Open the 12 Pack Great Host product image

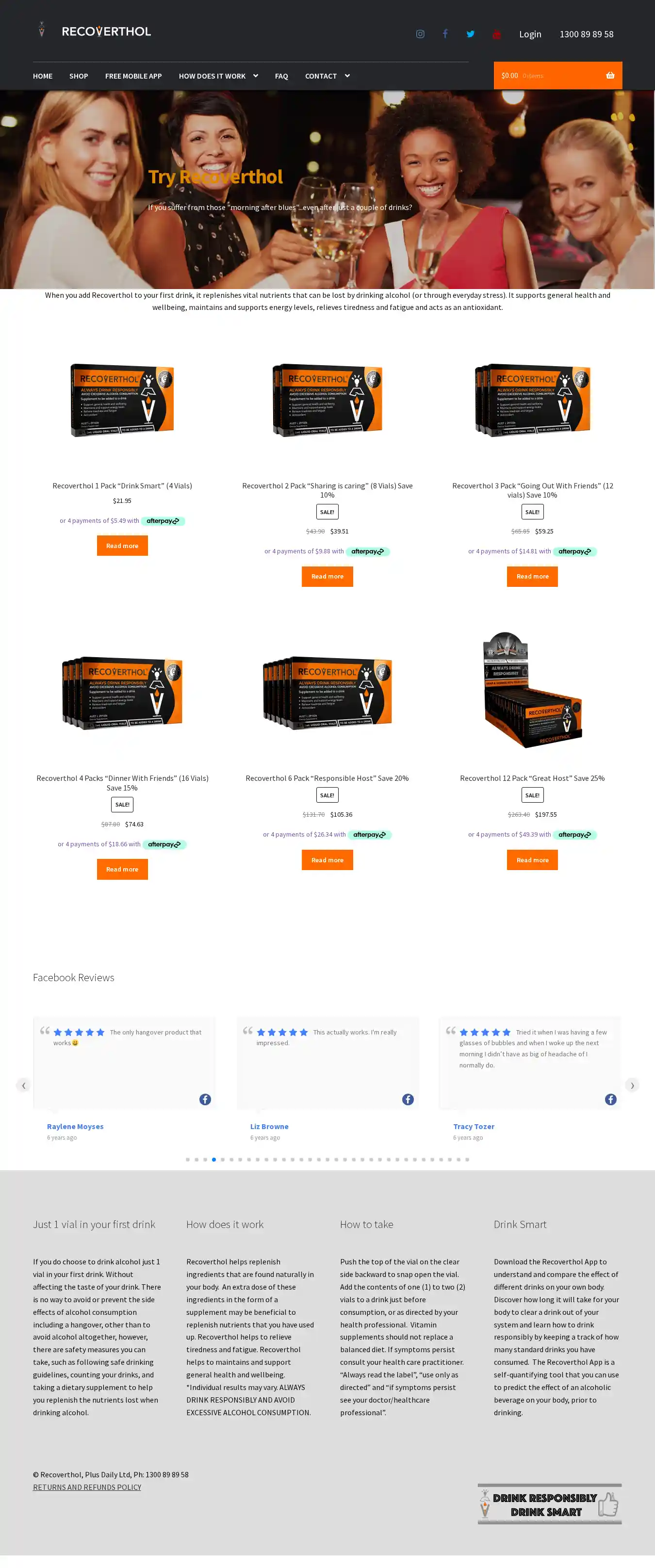tap(532, 690)
